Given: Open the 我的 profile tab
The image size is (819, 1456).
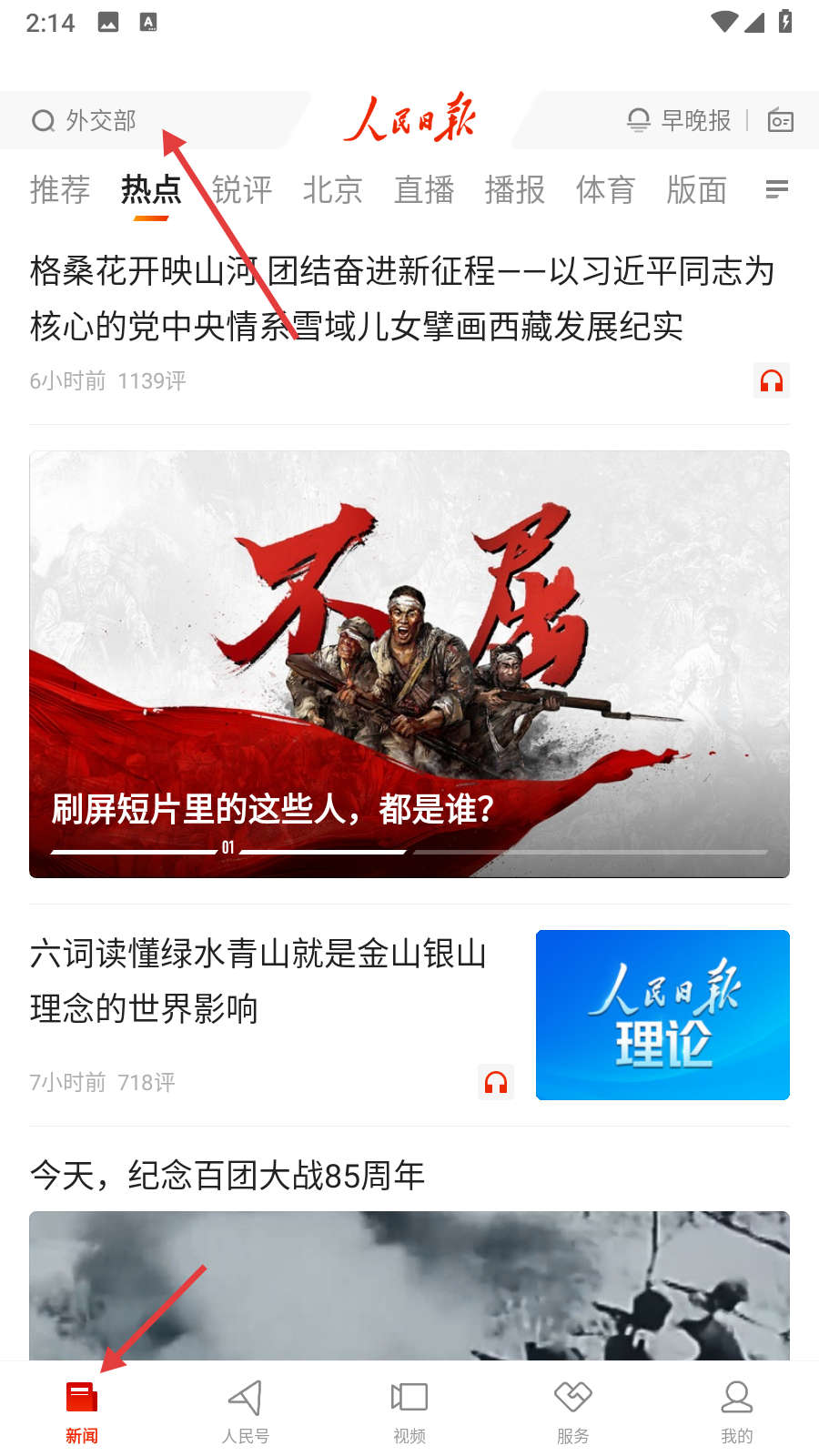Looking at the screenshot, I should [736, 1410].
